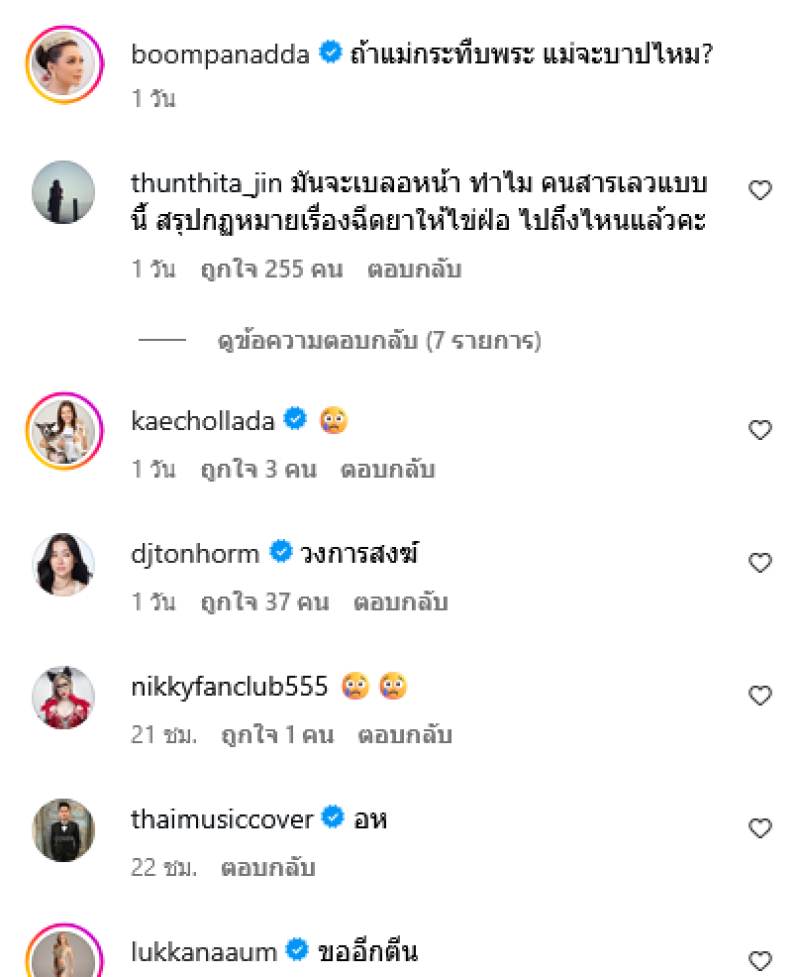
Task: Reply to kaechollada's comment
Action: click(x=387, y=469)
